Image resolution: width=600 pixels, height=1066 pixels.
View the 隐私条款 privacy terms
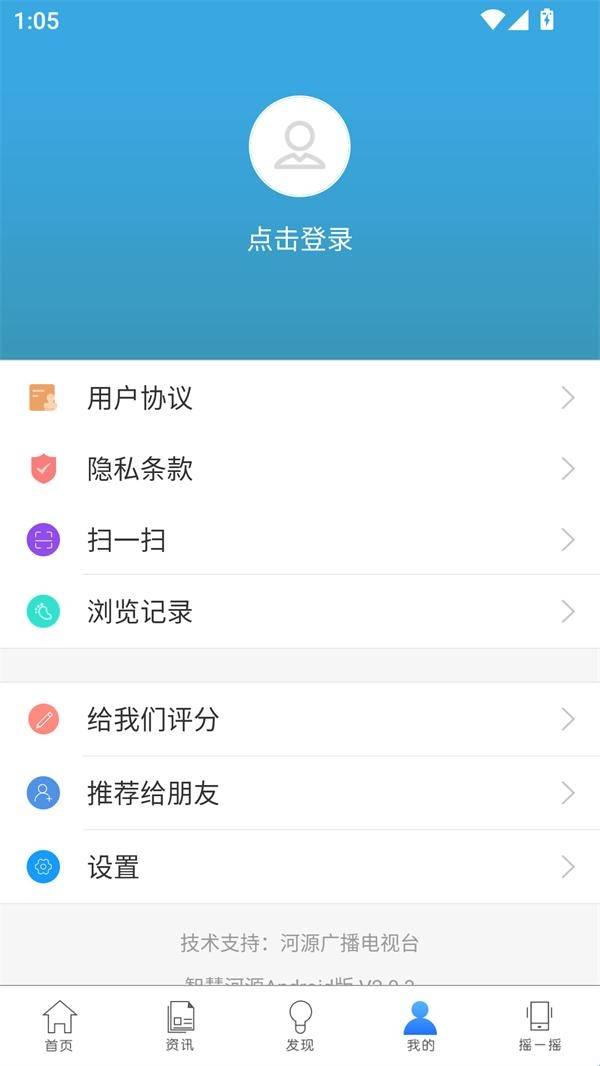(300, 469)
